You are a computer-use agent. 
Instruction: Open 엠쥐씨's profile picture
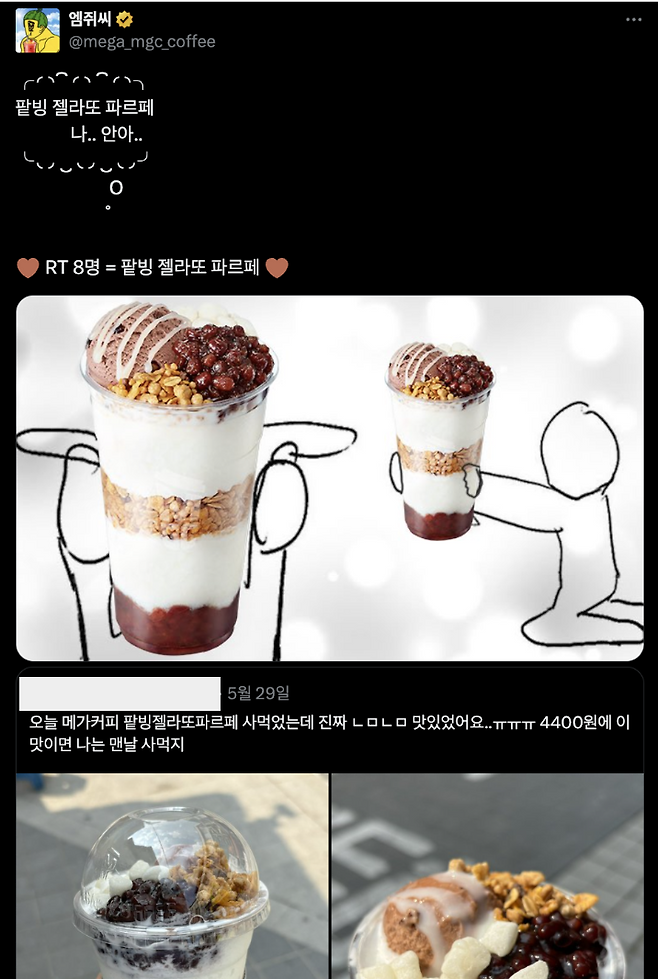pos(37,31)
